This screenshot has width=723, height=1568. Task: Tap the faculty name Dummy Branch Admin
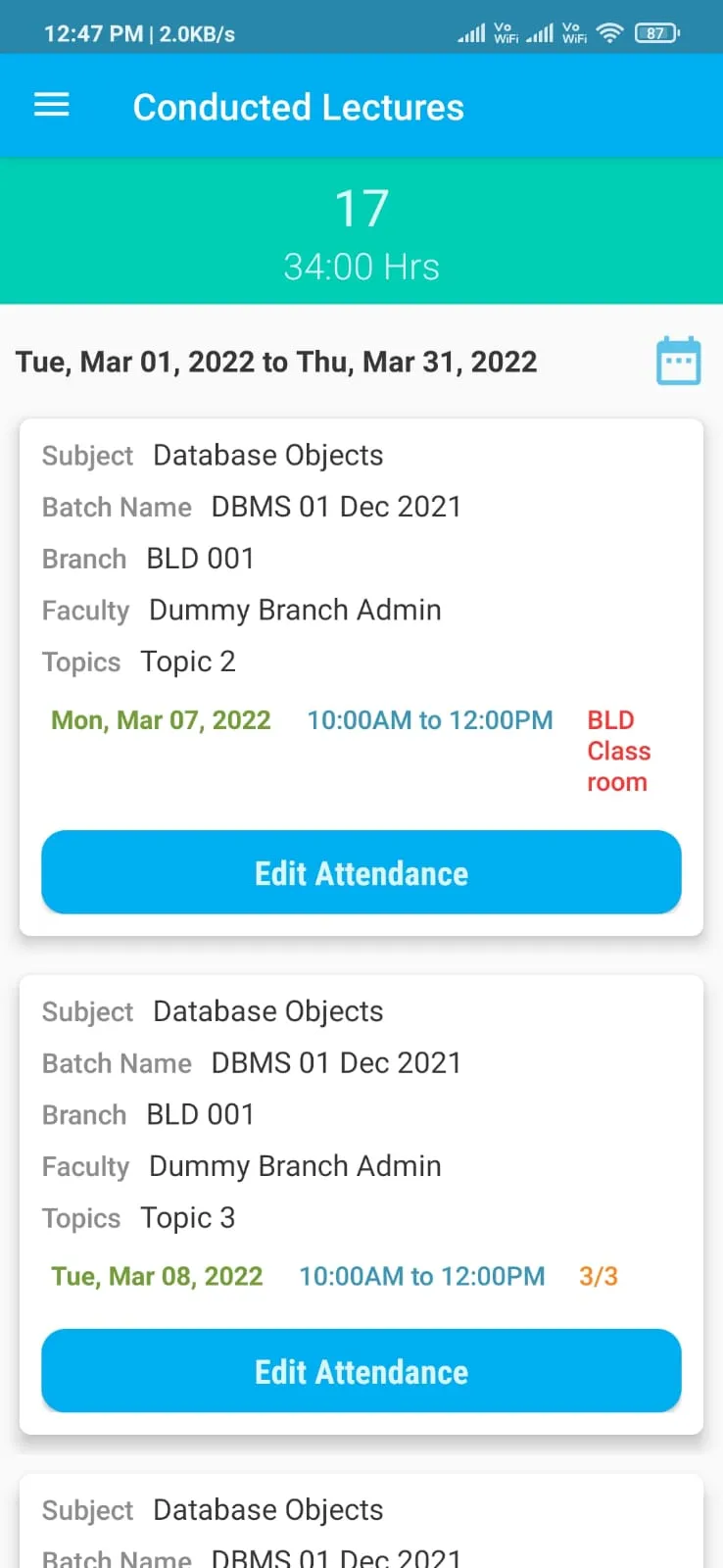(294, 610)
